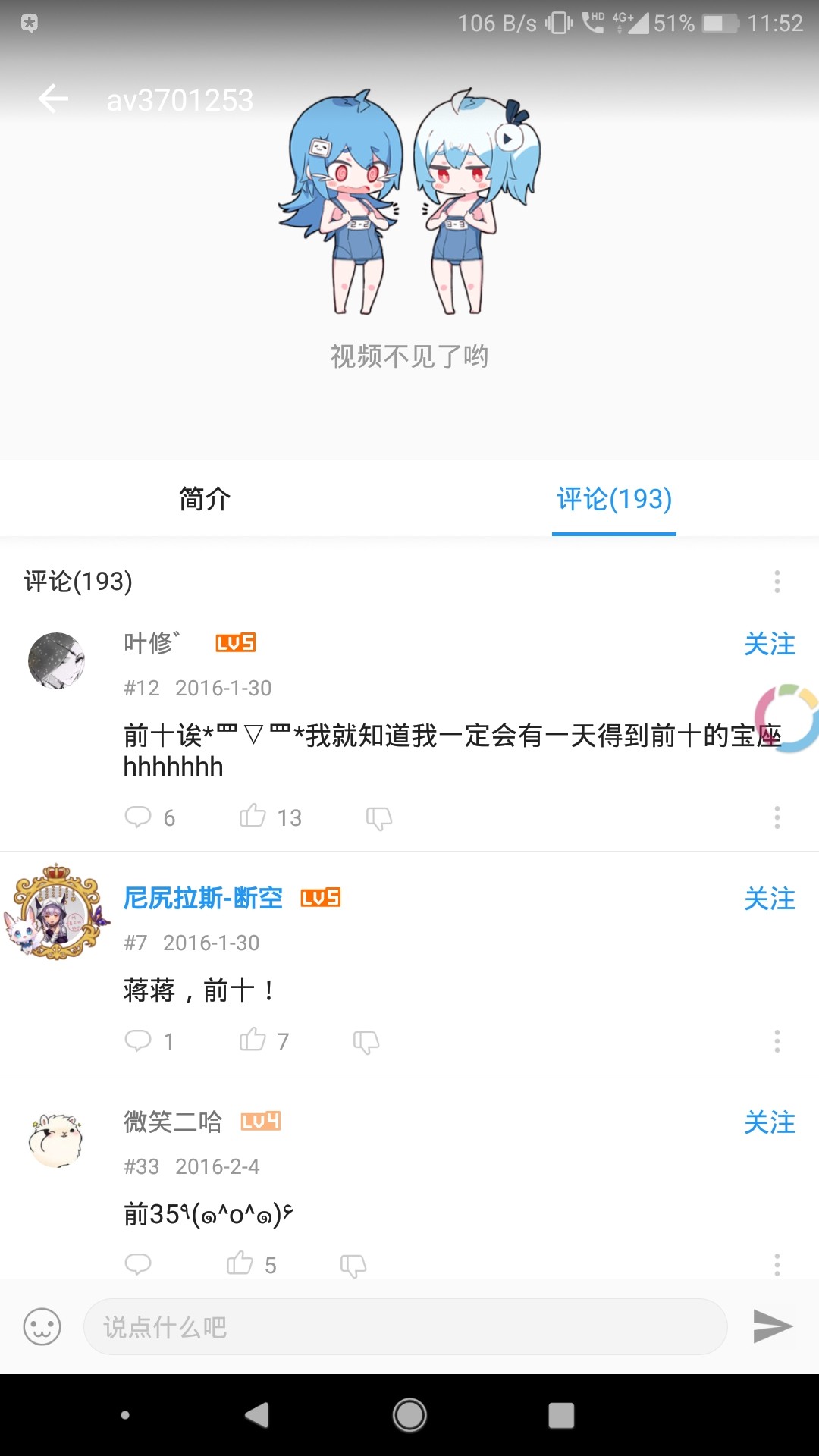Switch to the 简介 tab

pos(205,499)
